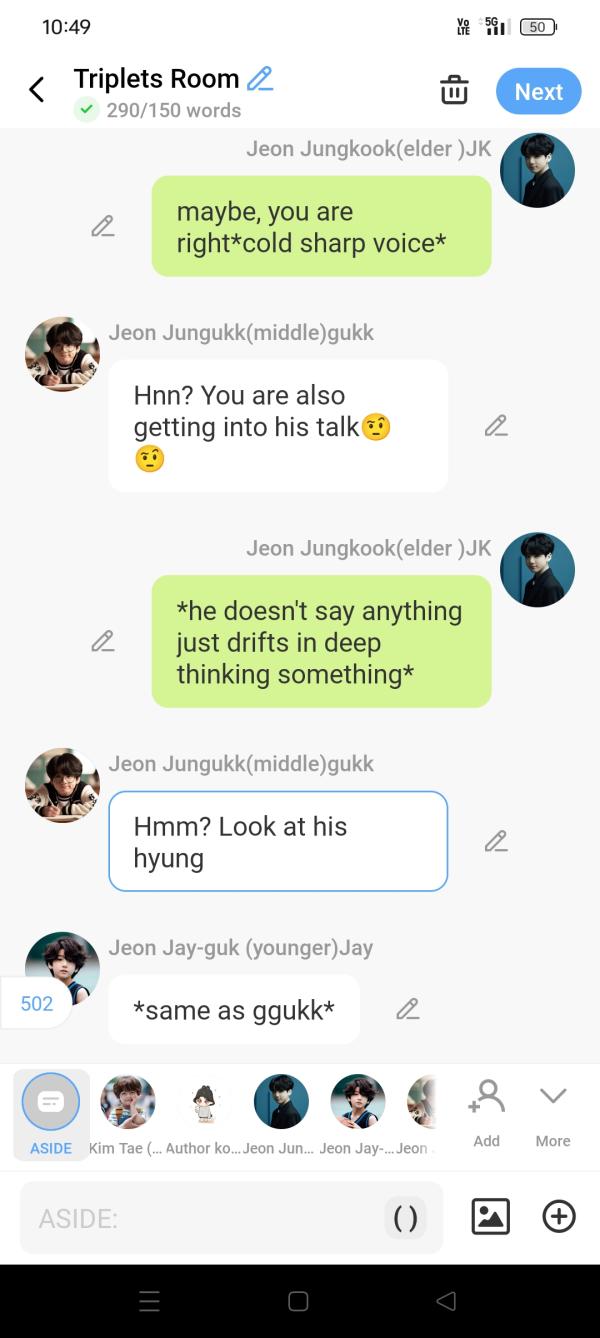
Task: Delete using the trash icon
Action: coord(454,90)
